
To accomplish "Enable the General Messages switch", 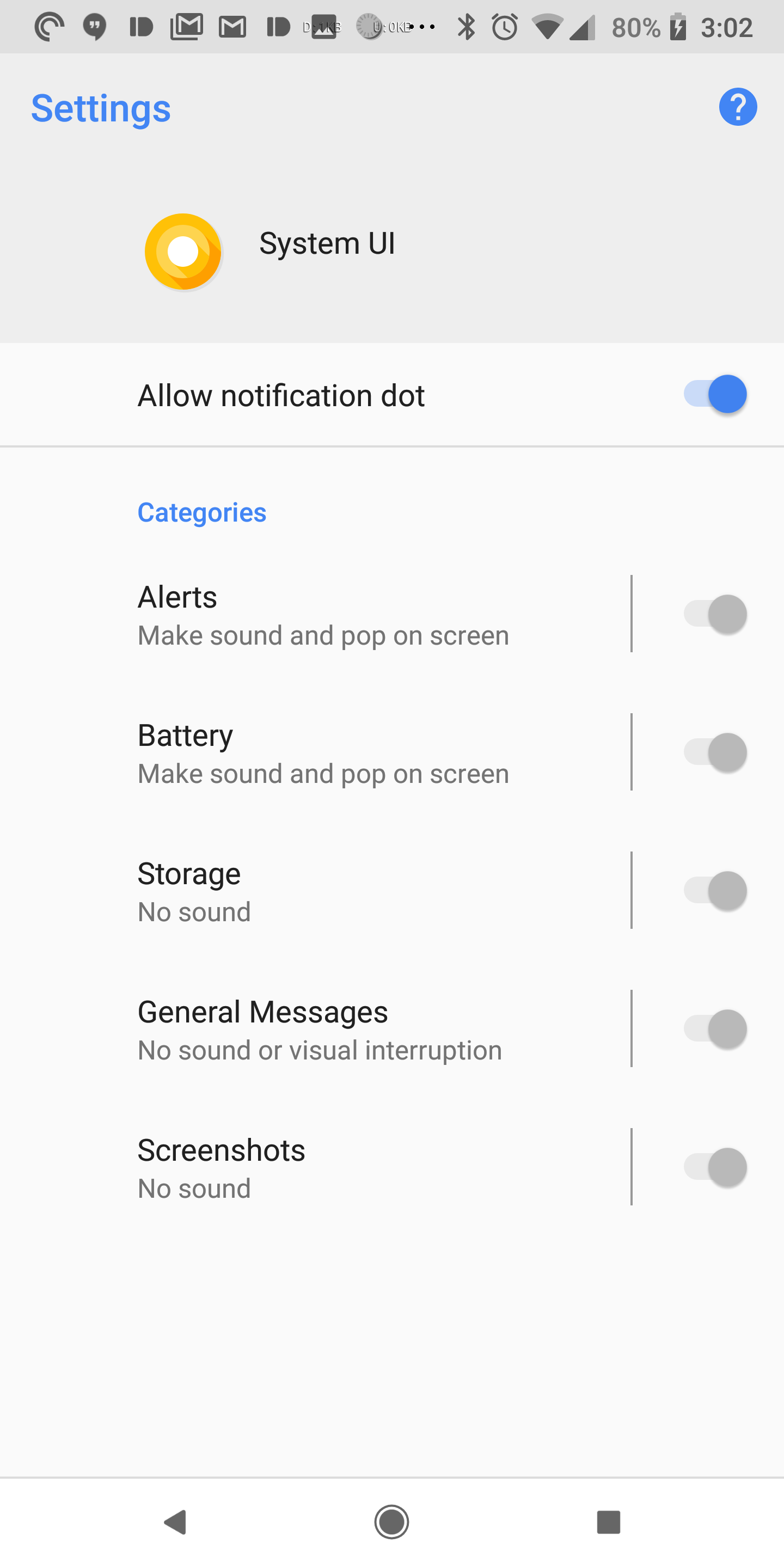I will (x=715, y=1028).
